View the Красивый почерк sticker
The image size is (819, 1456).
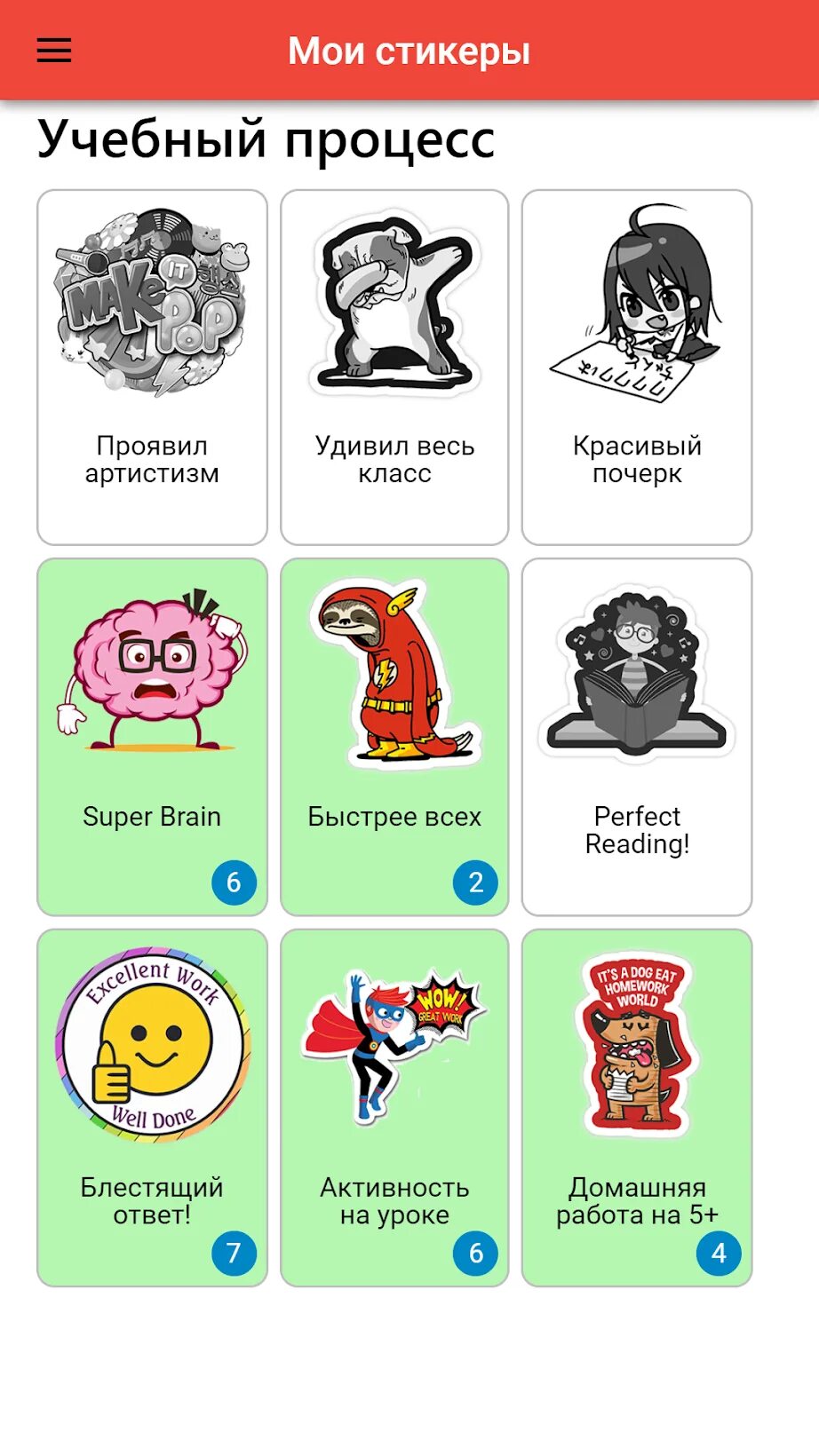637,367
